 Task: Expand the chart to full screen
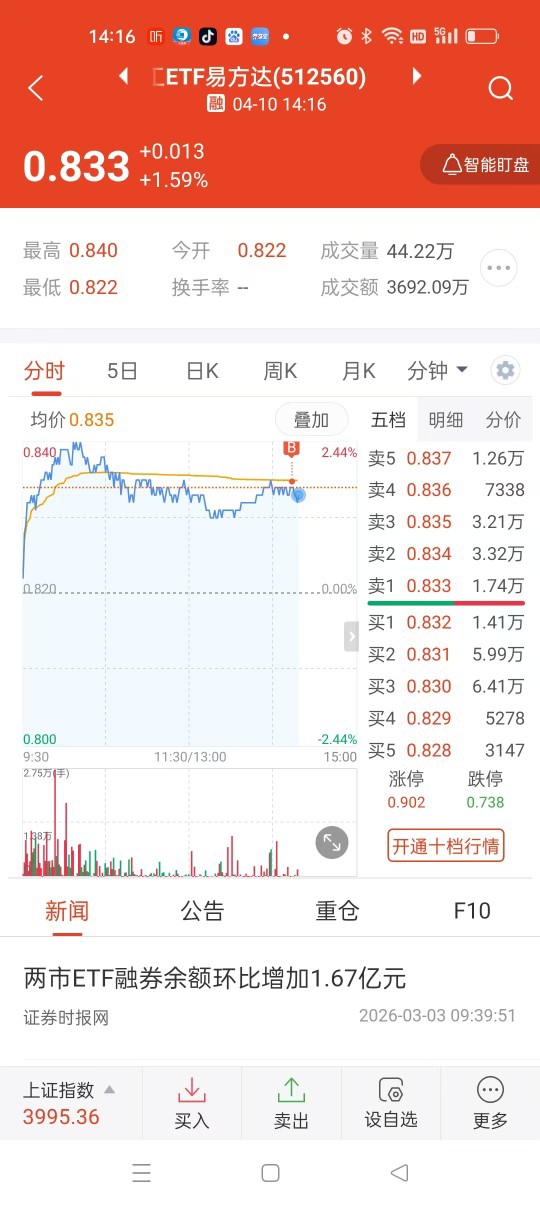pyautogui.click(x=332, y=843)
